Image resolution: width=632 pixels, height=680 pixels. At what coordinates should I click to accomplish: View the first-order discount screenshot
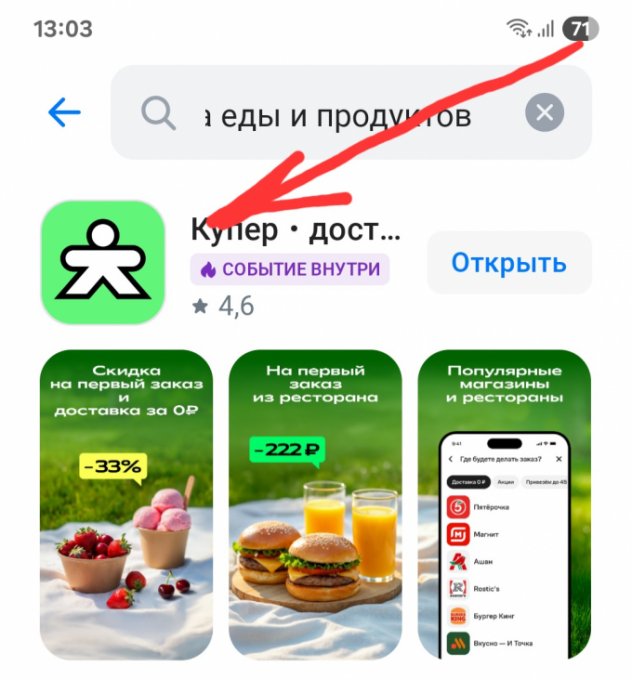point(126,505)
